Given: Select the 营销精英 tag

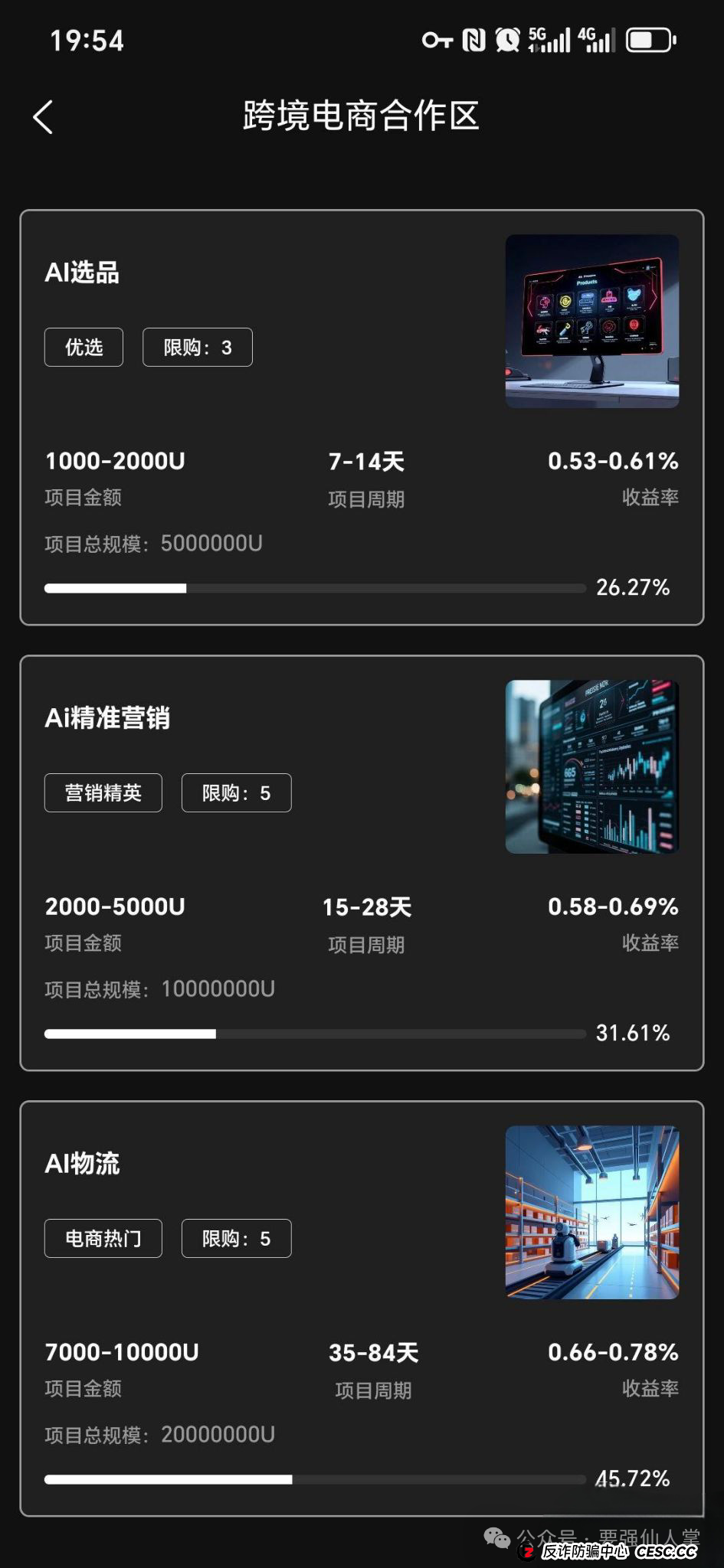Looking at the screenshot, I should coord(103,792).
